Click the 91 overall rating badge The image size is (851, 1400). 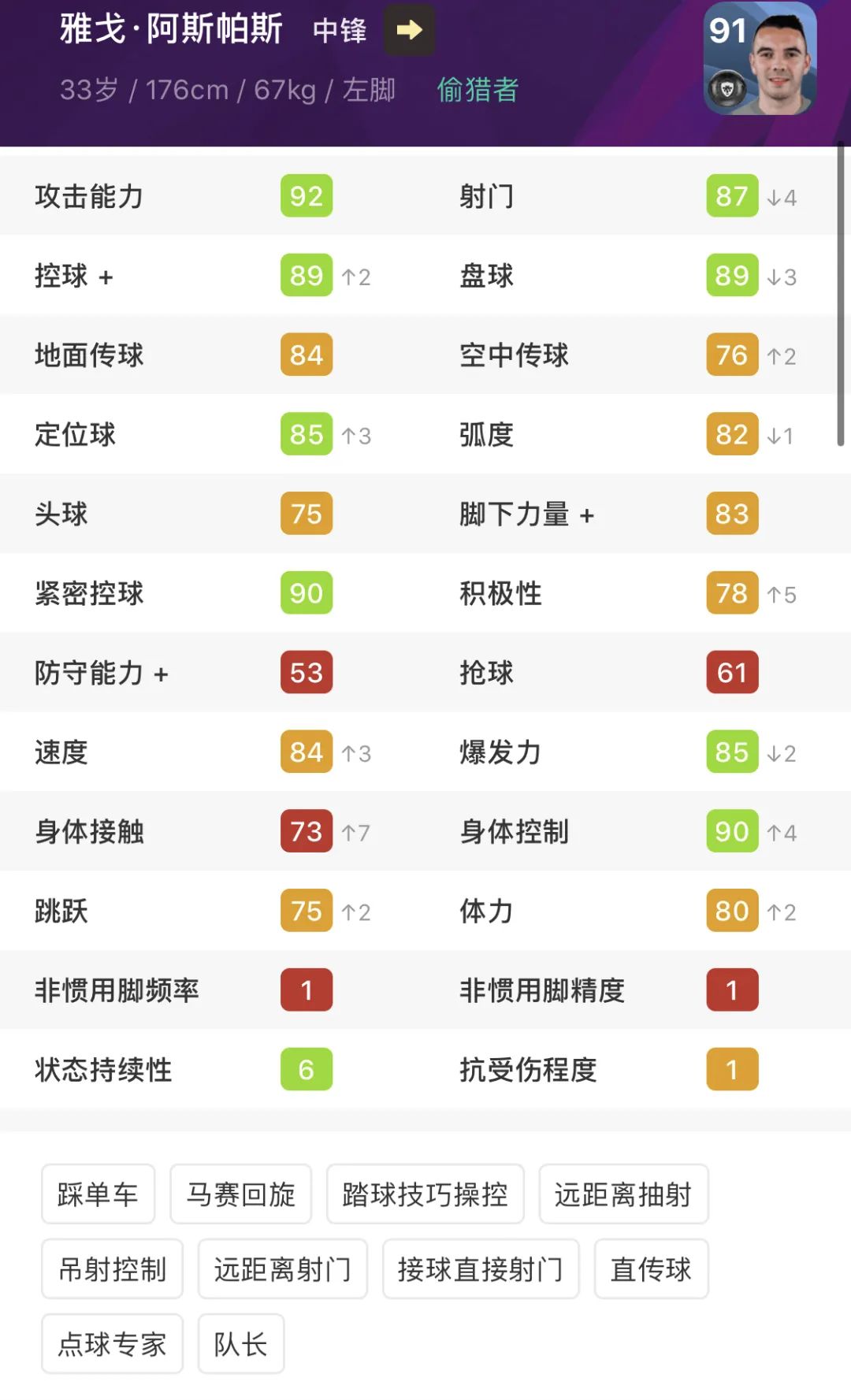pos(729,30)
